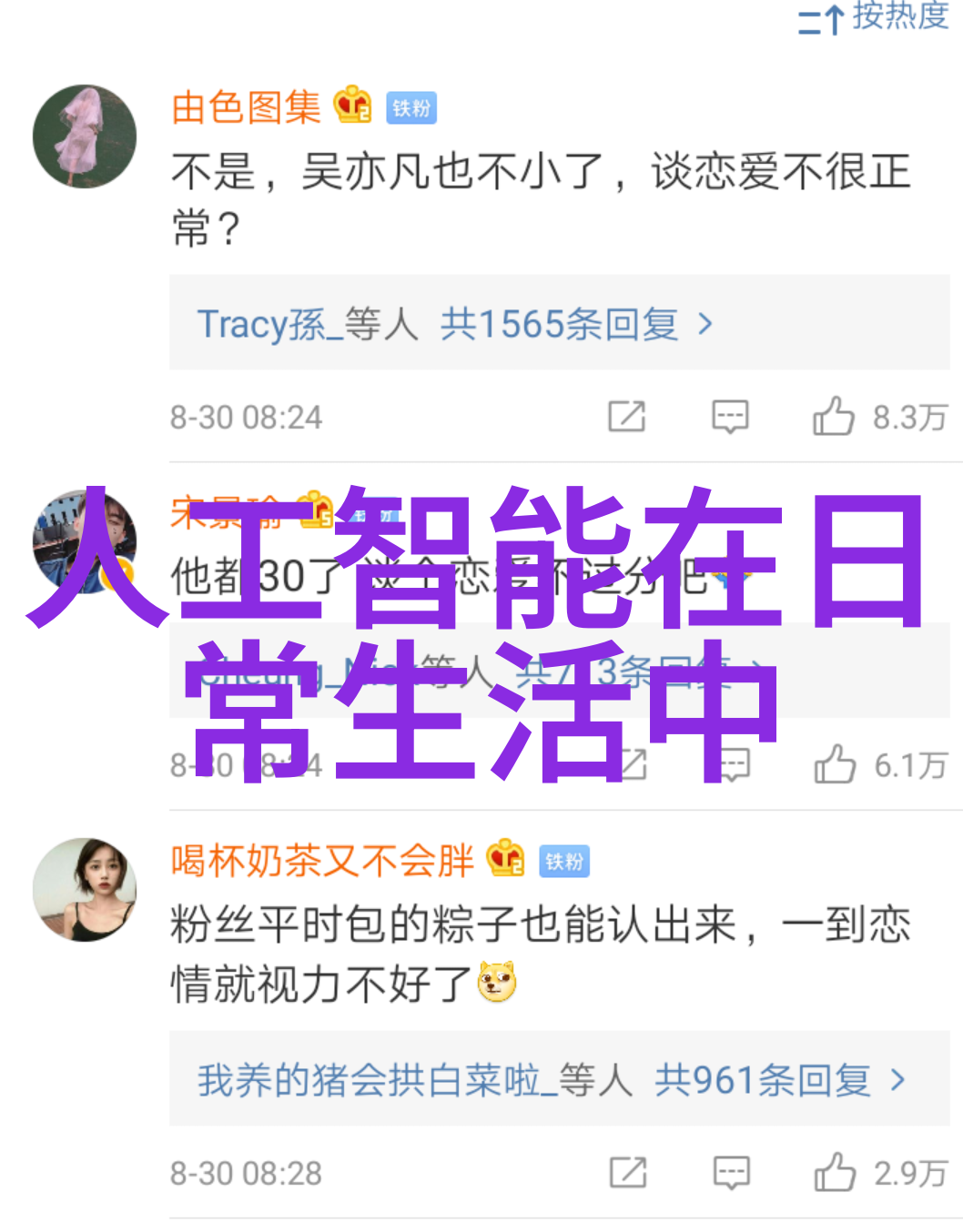Change comment sorting via 按热度
This screenshot has width=963, height=1232.
(x=874, y=16)
